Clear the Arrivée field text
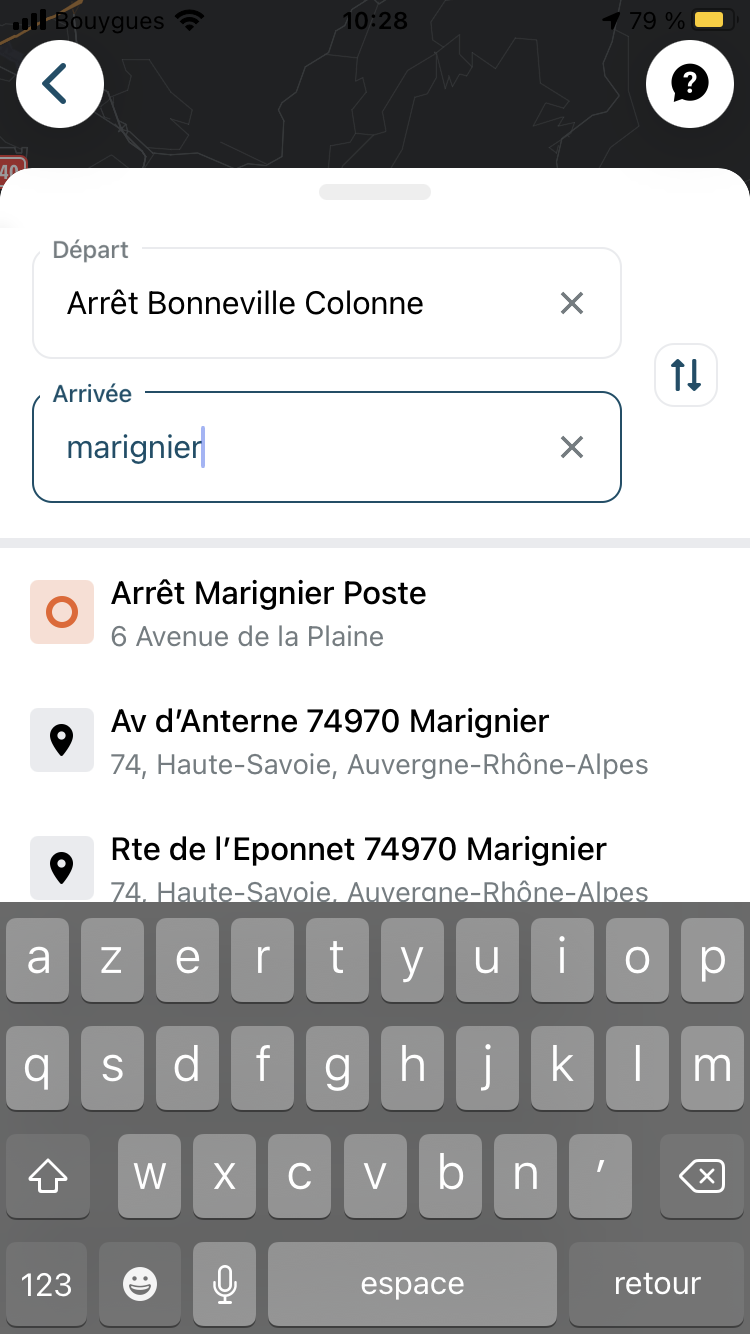The image size is (750, 1334). [x=572, y=447]
